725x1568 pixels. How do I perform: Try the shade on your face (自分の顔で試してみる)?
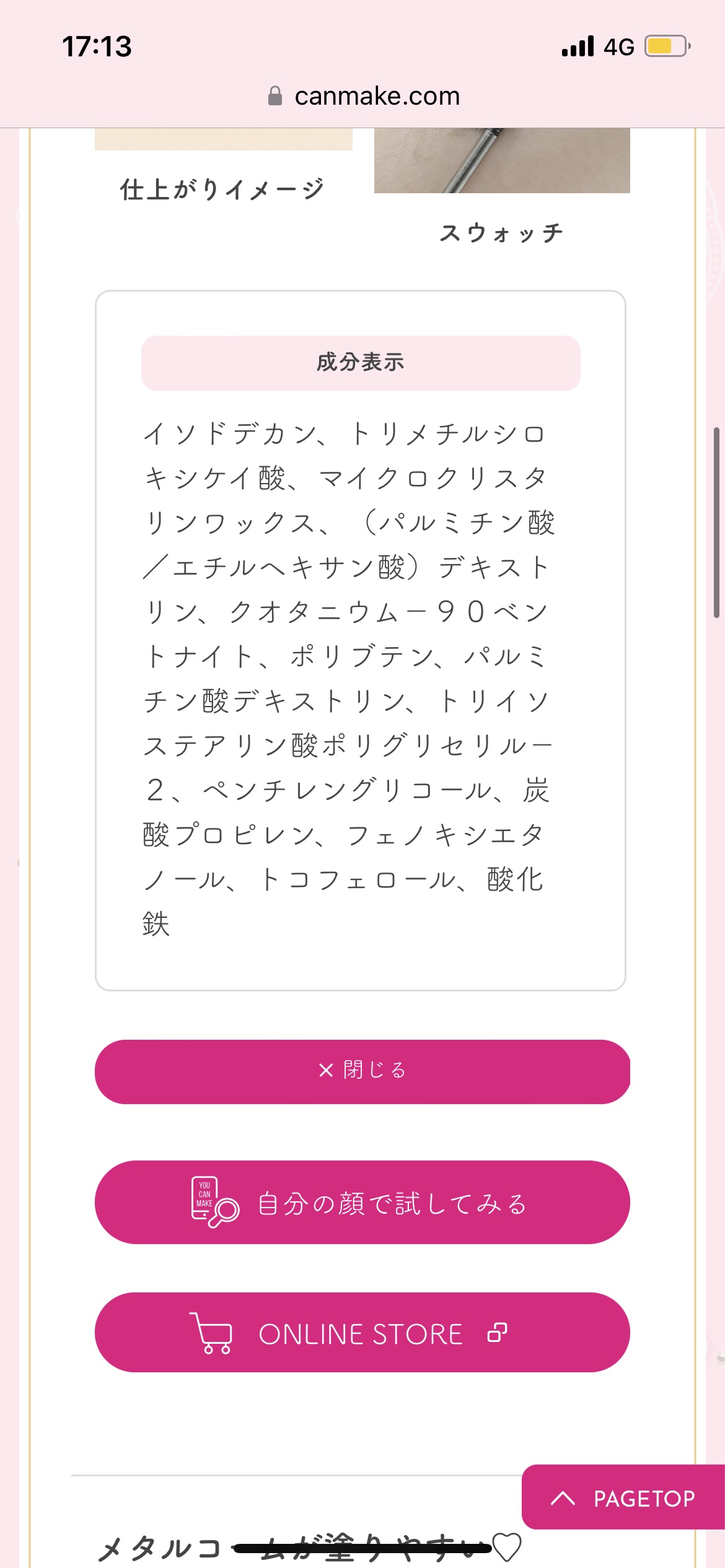(x=362, y=1203)
